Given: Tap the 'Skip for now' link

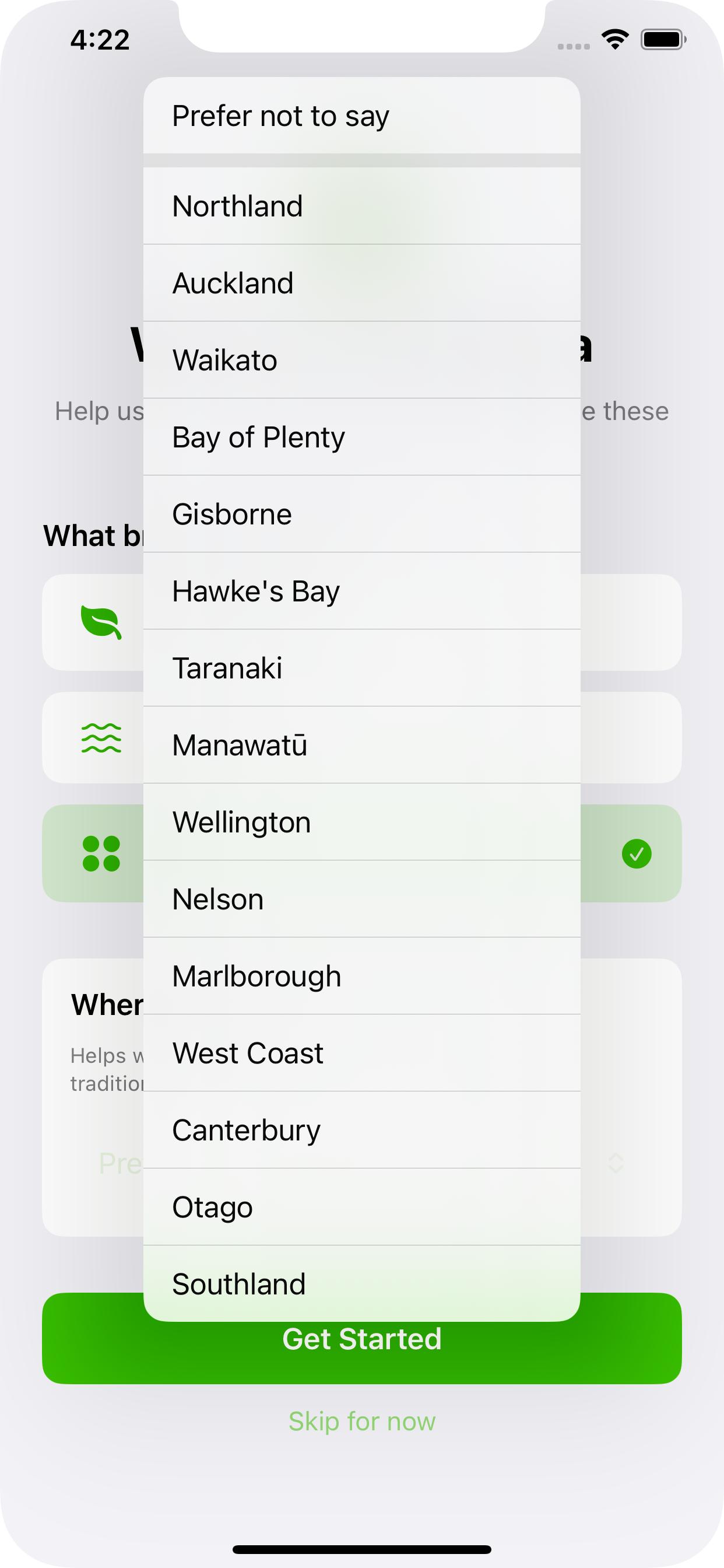Looking at the screenshot, I should tap(361, 1422).
